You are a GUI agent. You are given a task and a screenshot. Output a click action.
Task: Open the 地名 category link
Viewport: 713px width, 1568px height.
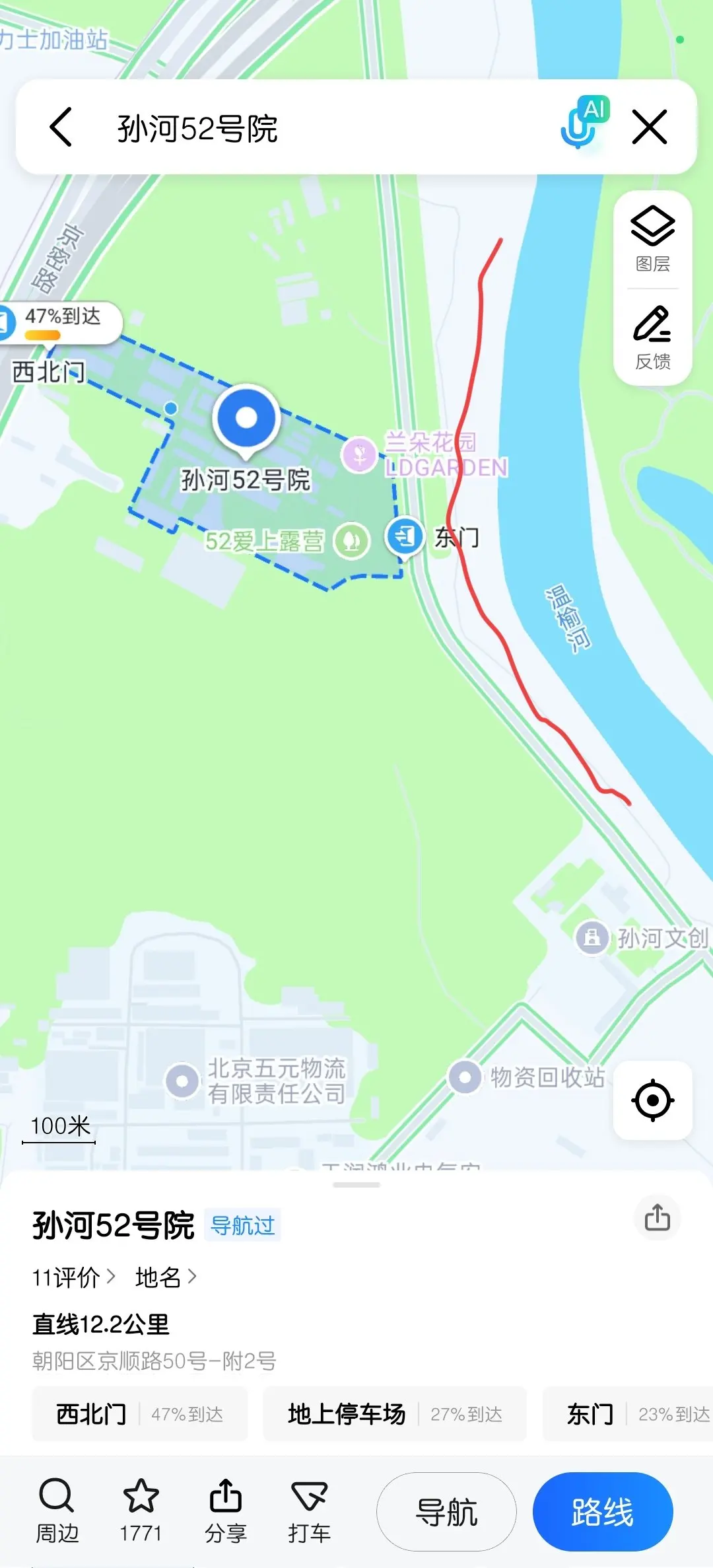point(165,1277)
